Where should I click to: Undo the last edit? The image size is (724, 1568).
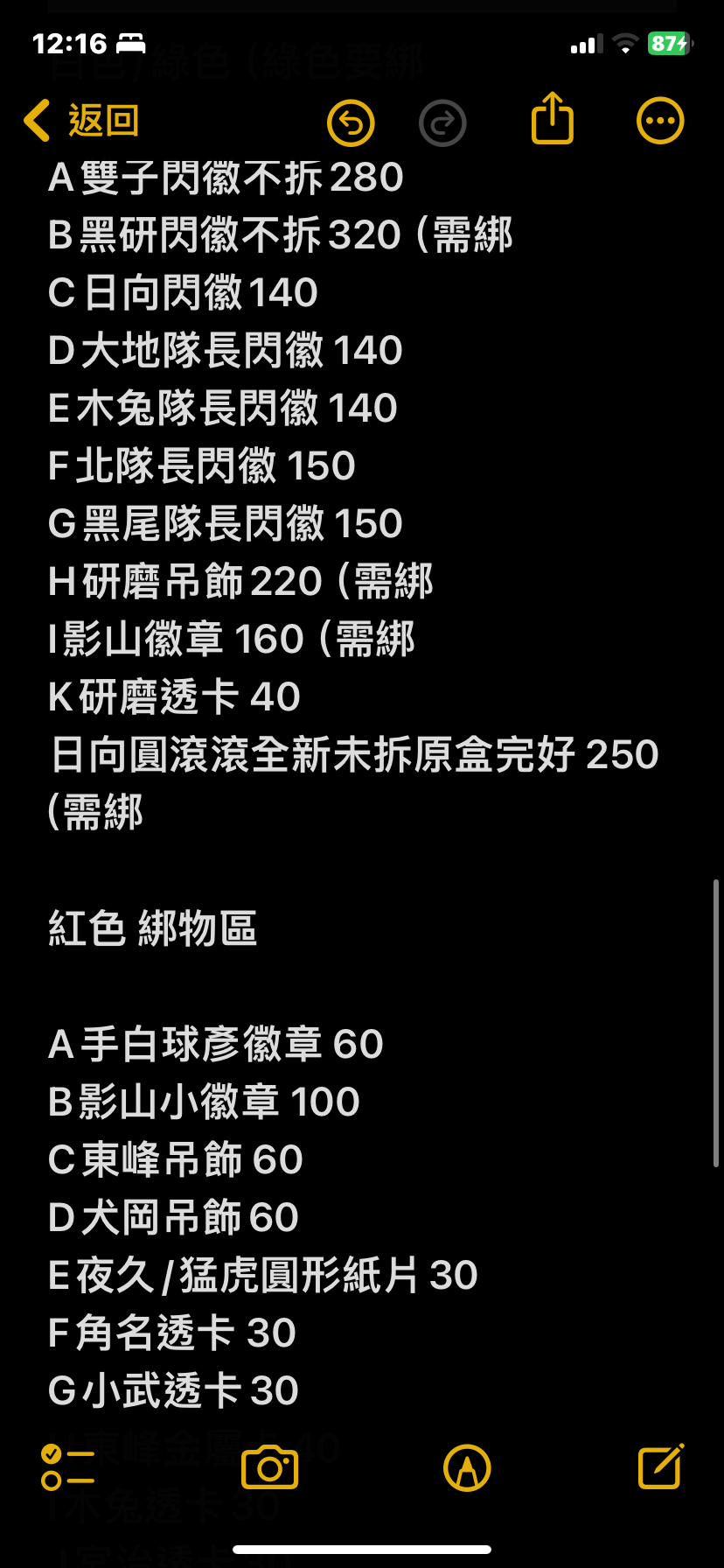click(x=351, y=122)
